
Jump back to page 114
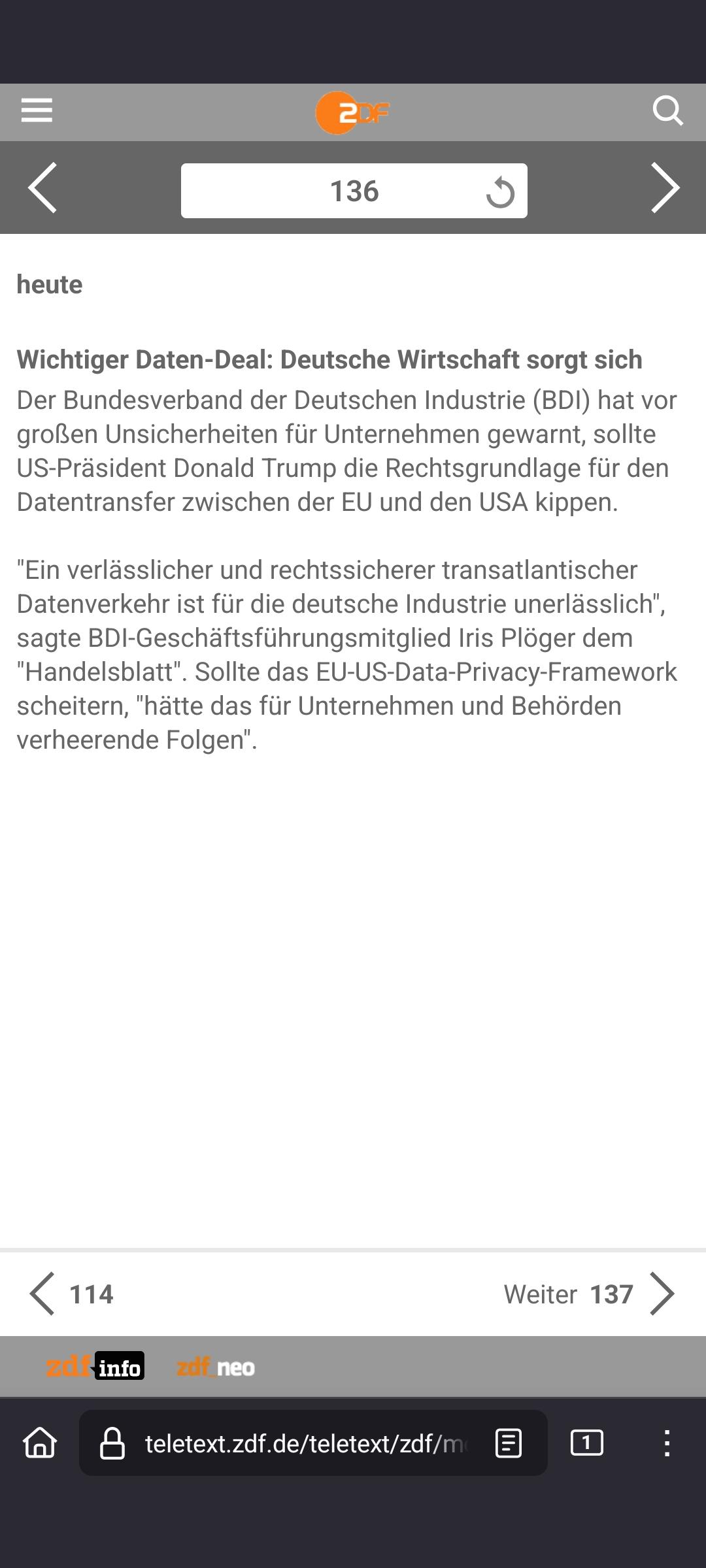click(72, 1294)
